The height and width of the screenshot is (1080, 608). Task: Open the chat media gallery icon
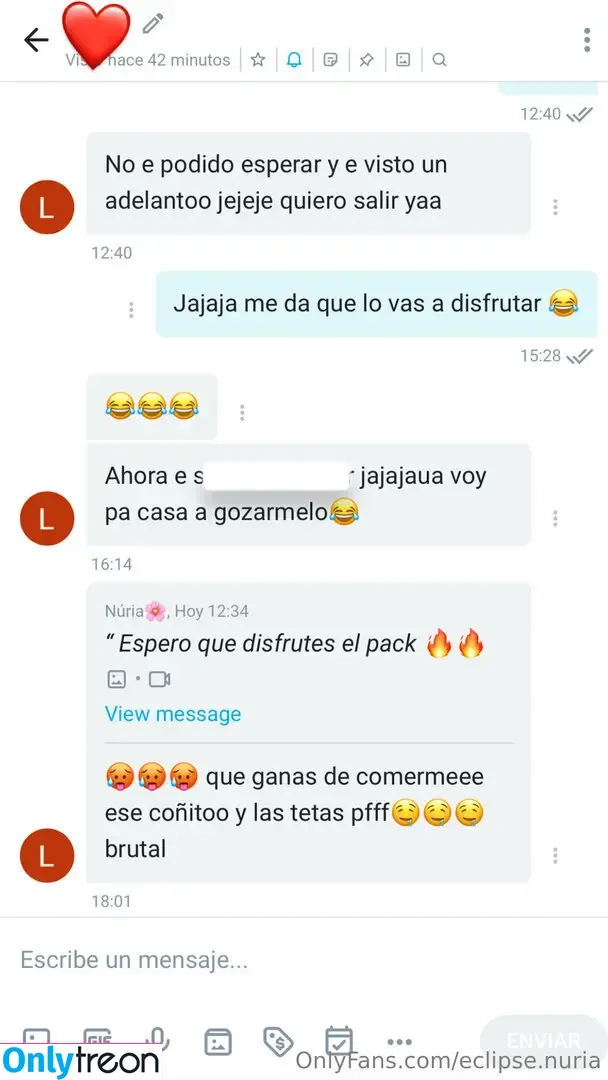tap(402, 60)
